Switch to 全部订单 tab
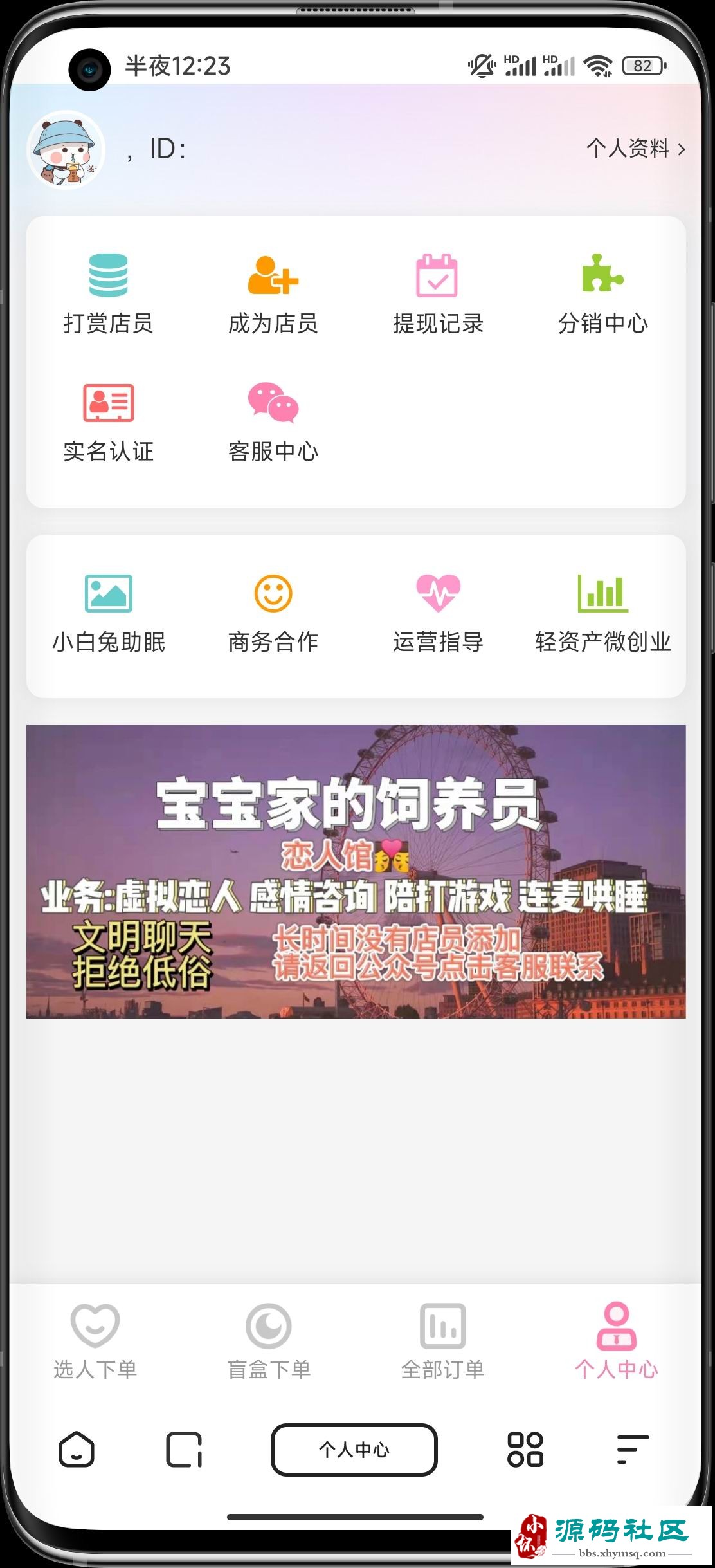715x1568 pixels. click(x=442, y=1342)
